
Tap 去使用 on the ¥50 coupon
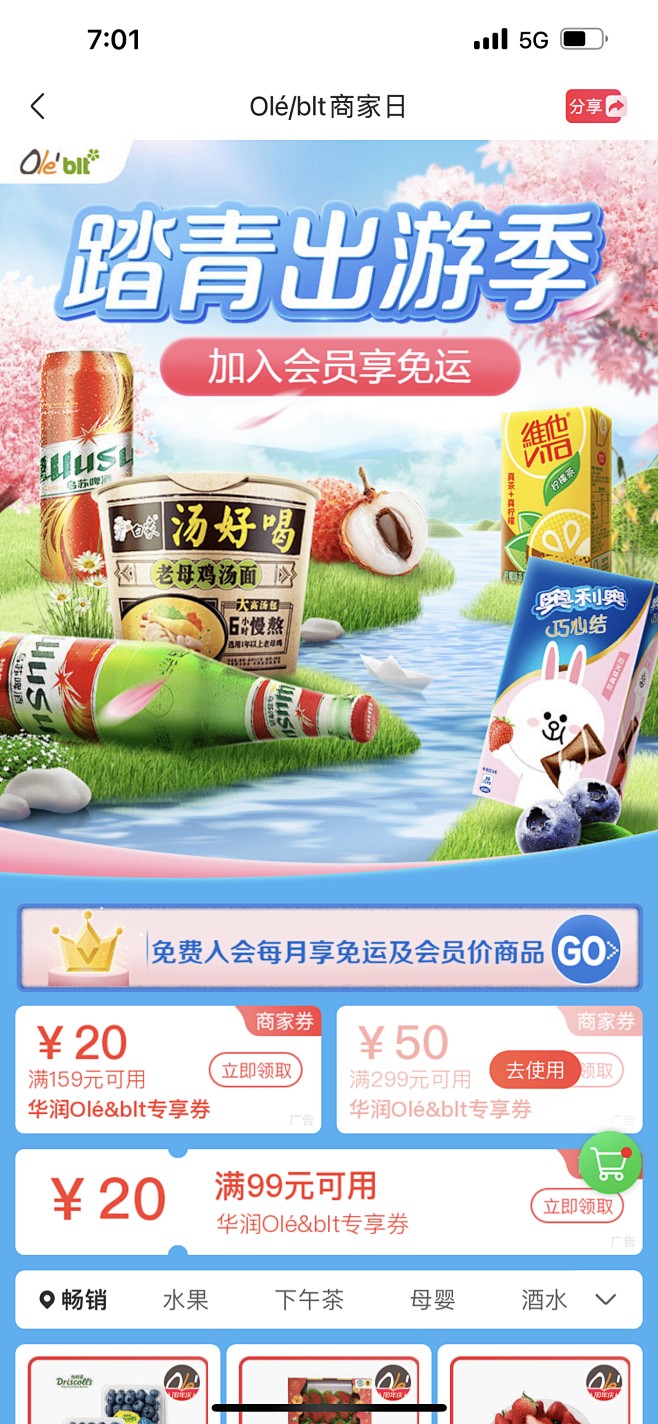coord(535,1071)
